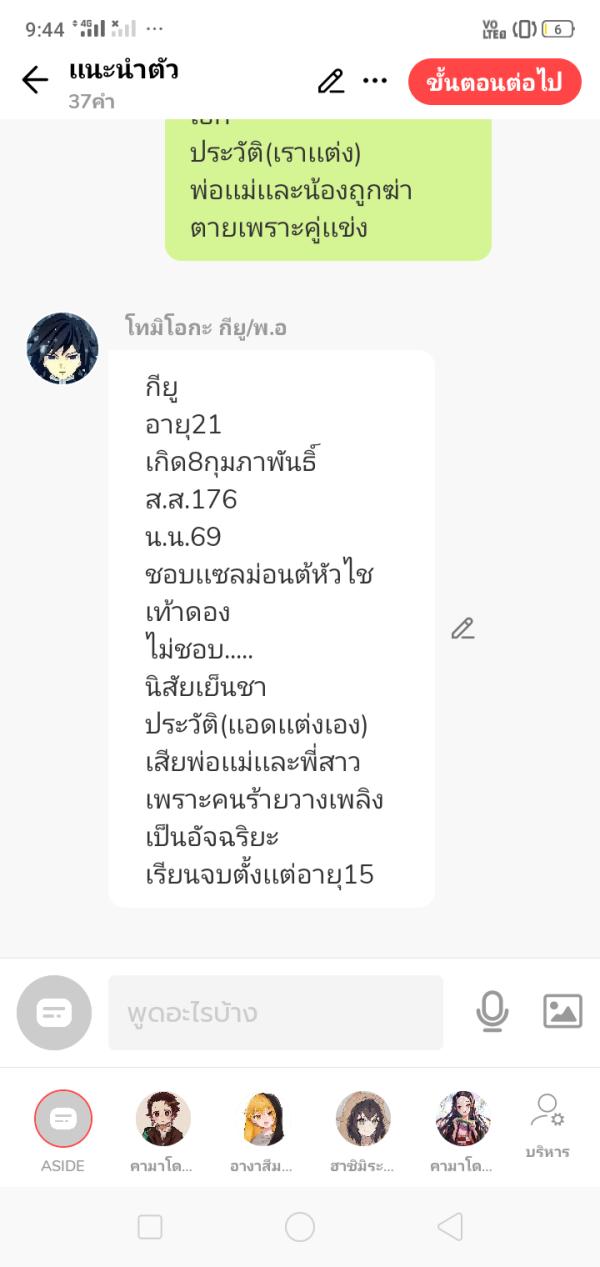Go back using the header arrow
Viewport: 600px width, 1267px height.
point(35,81)
